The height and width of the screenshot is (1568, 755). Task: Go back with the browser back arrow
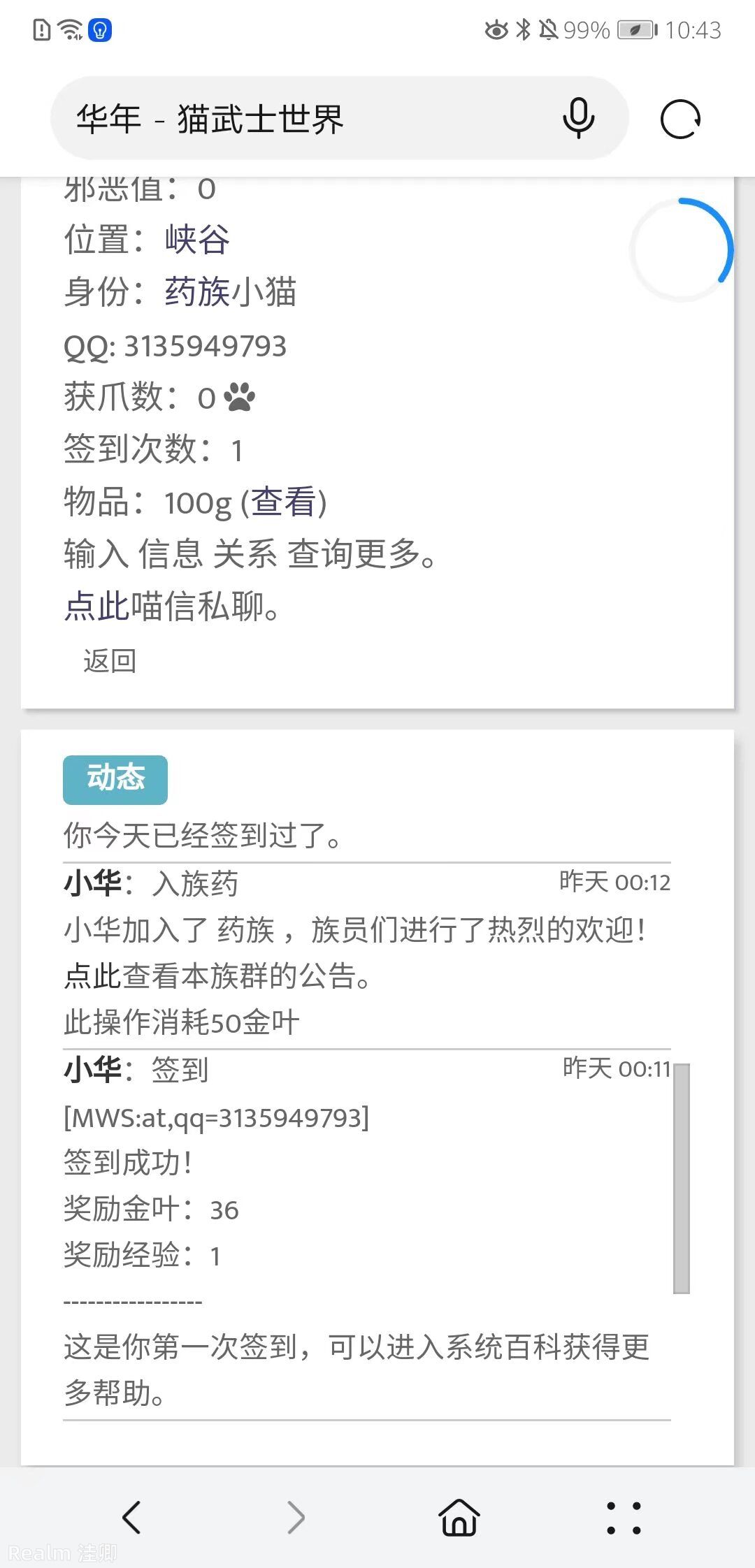tap(132, 1517)
